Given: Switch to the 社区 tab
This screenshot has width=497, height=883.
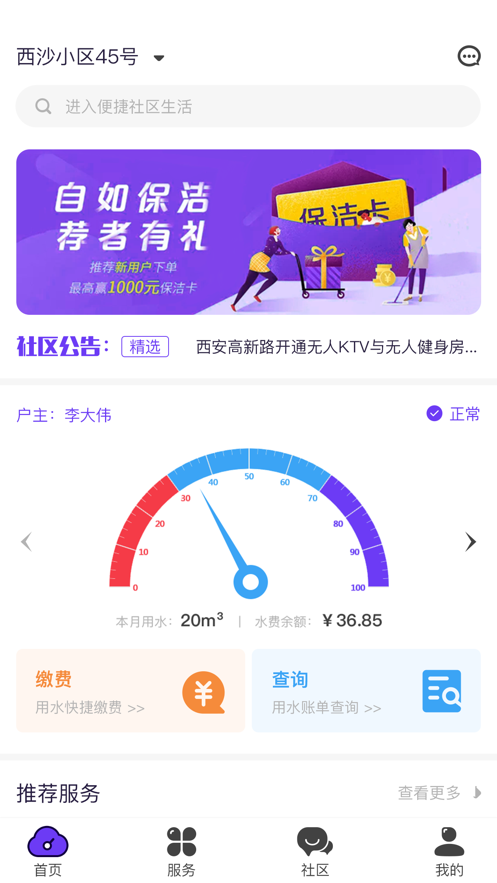Looking at the screenshot, I should [315, 851].
